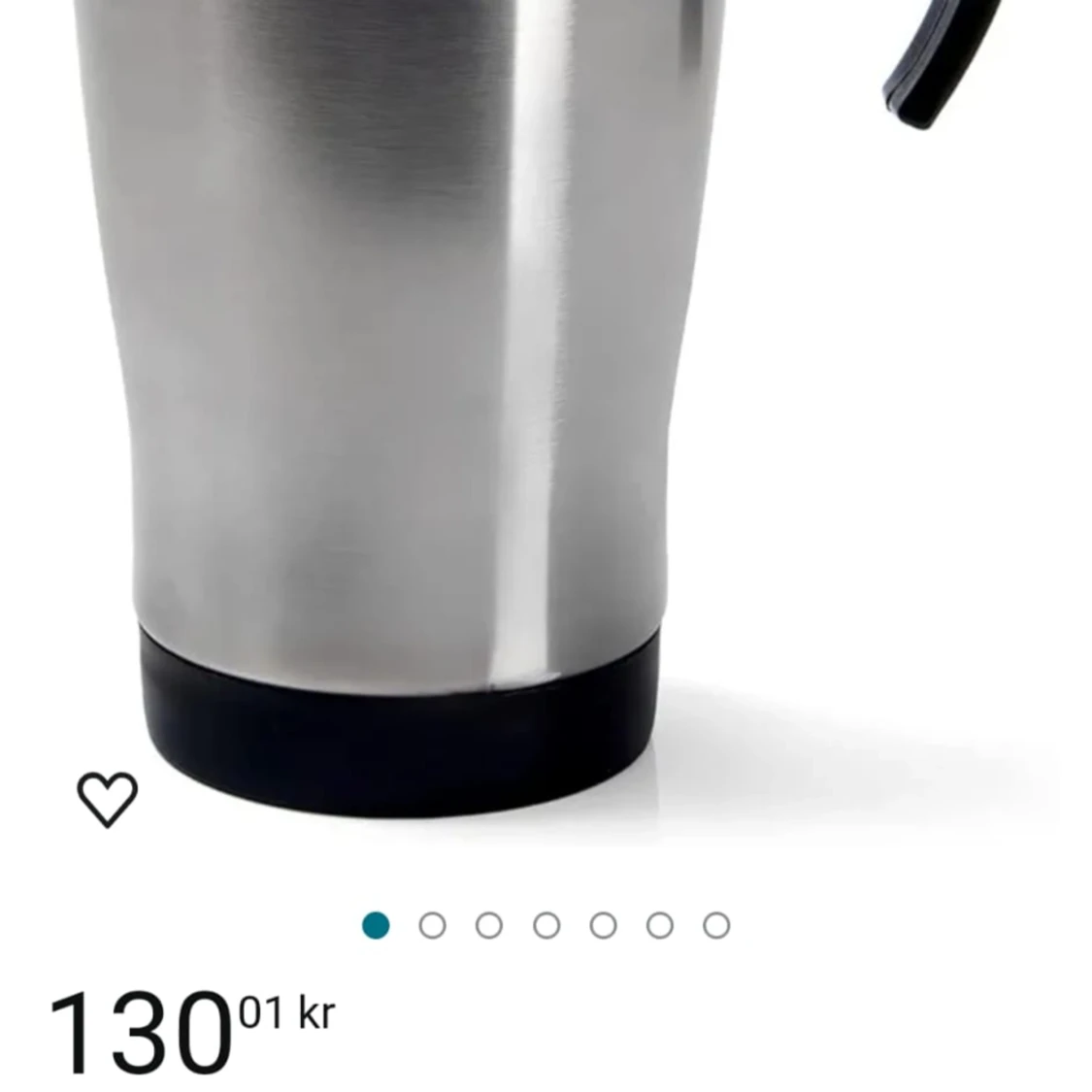Jump to the second image indicator dot
Viewport: 1092px width, 1092px height.
pos(432,925)
